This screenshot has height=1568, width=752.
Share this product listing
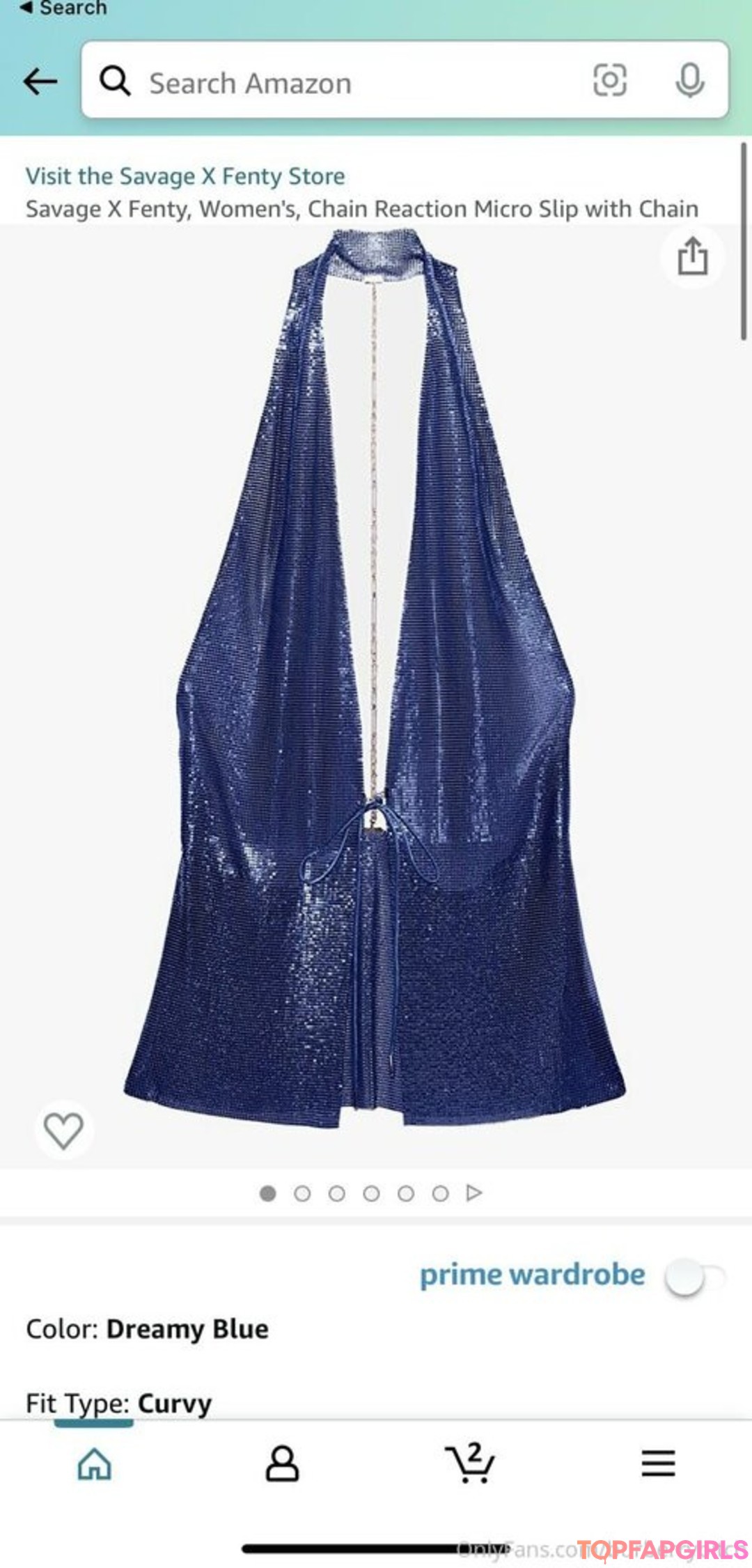(x=693, y=256)
